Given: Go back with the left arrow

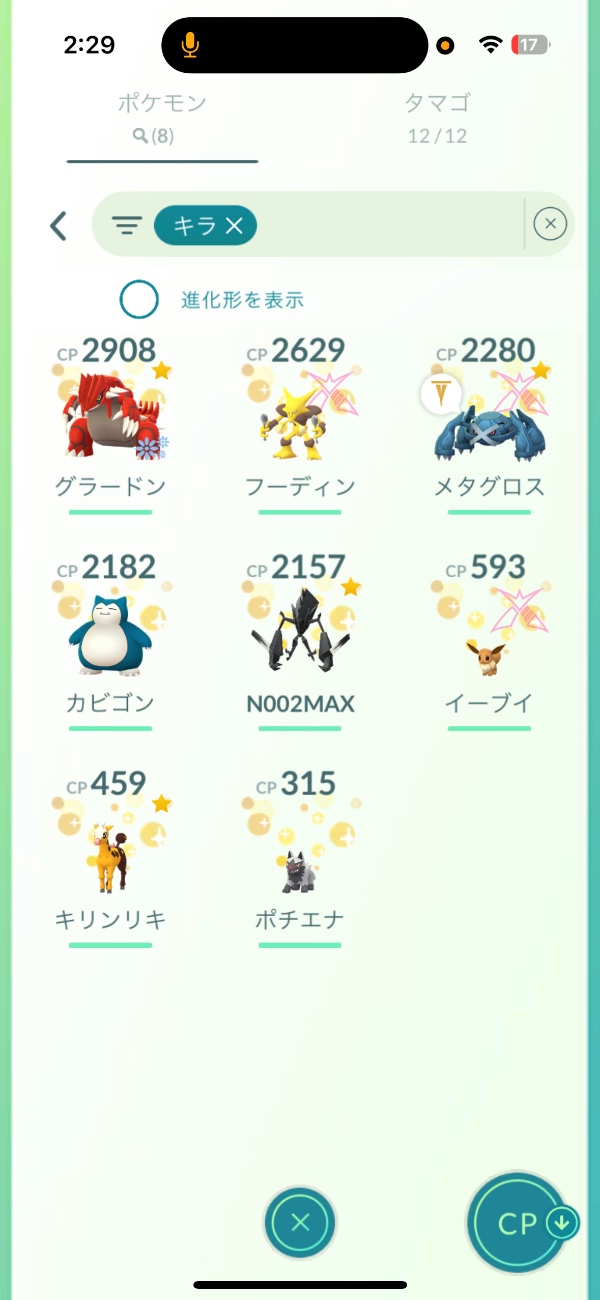Looking at the screenshot, I should pos(59,226).
